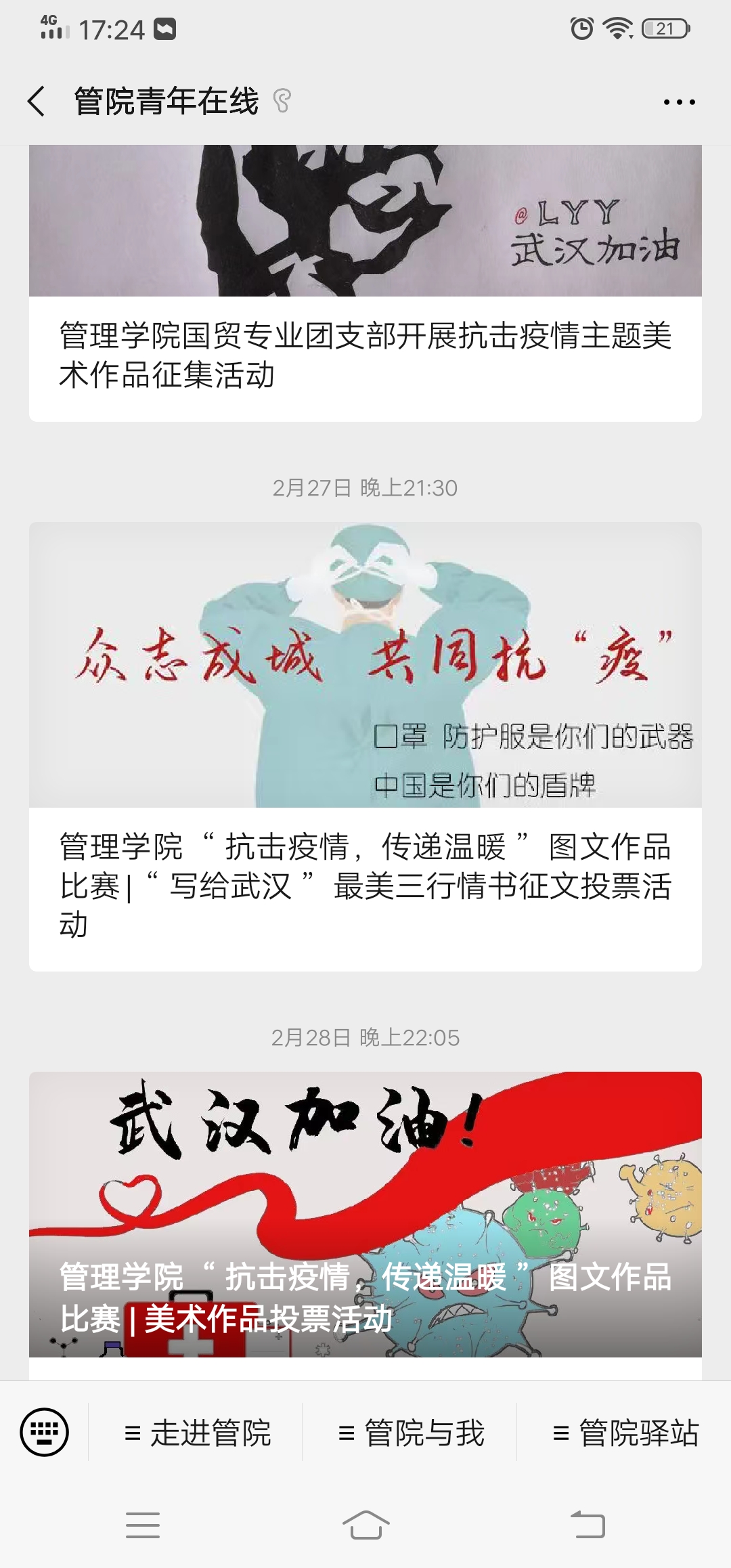Go back from 管院青年在线 chat
The image size is (731, 1568).
(x=37, y=102)
